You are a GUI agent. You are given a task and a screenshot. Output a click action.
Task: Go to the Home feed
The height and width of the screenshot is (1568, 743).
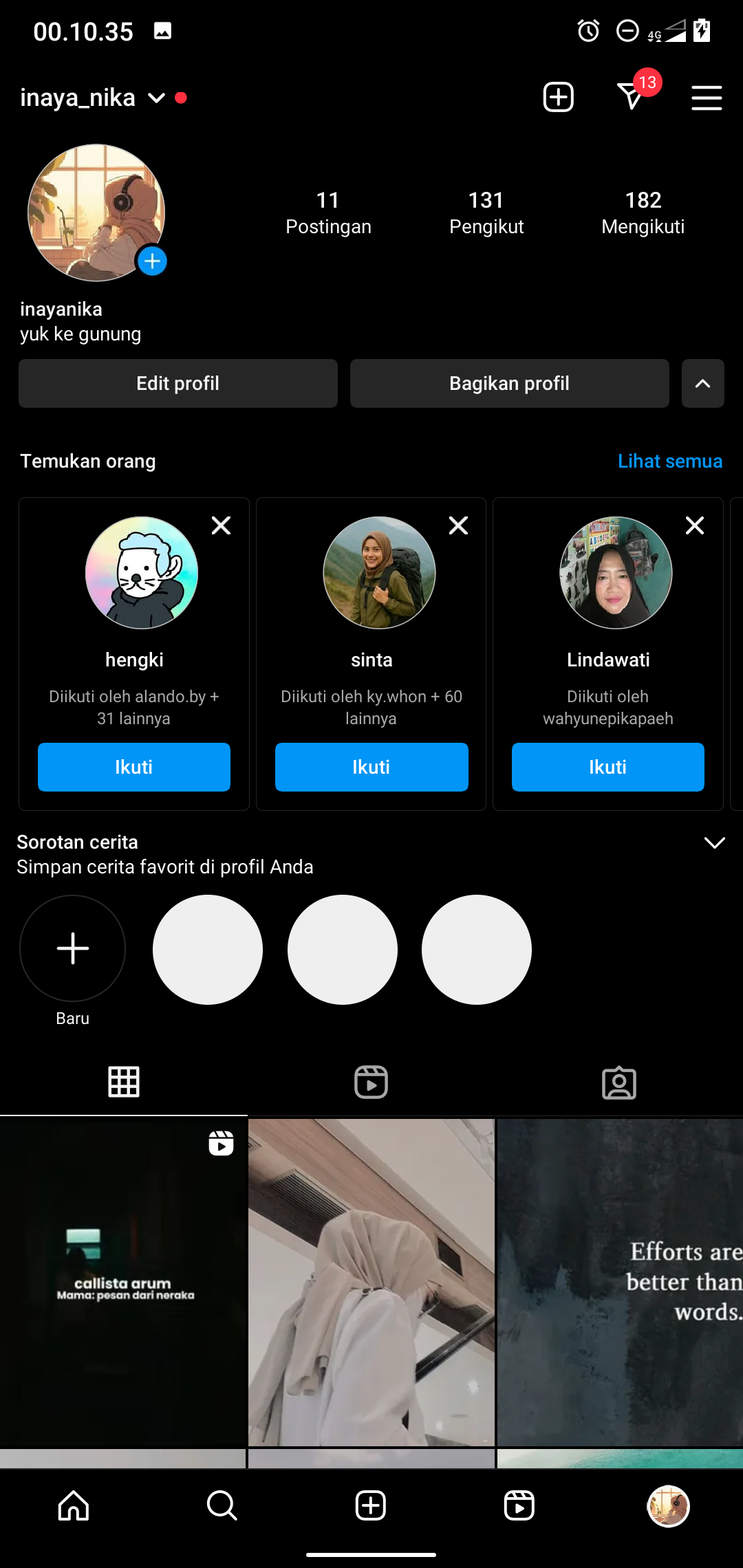click(74, 1505)
